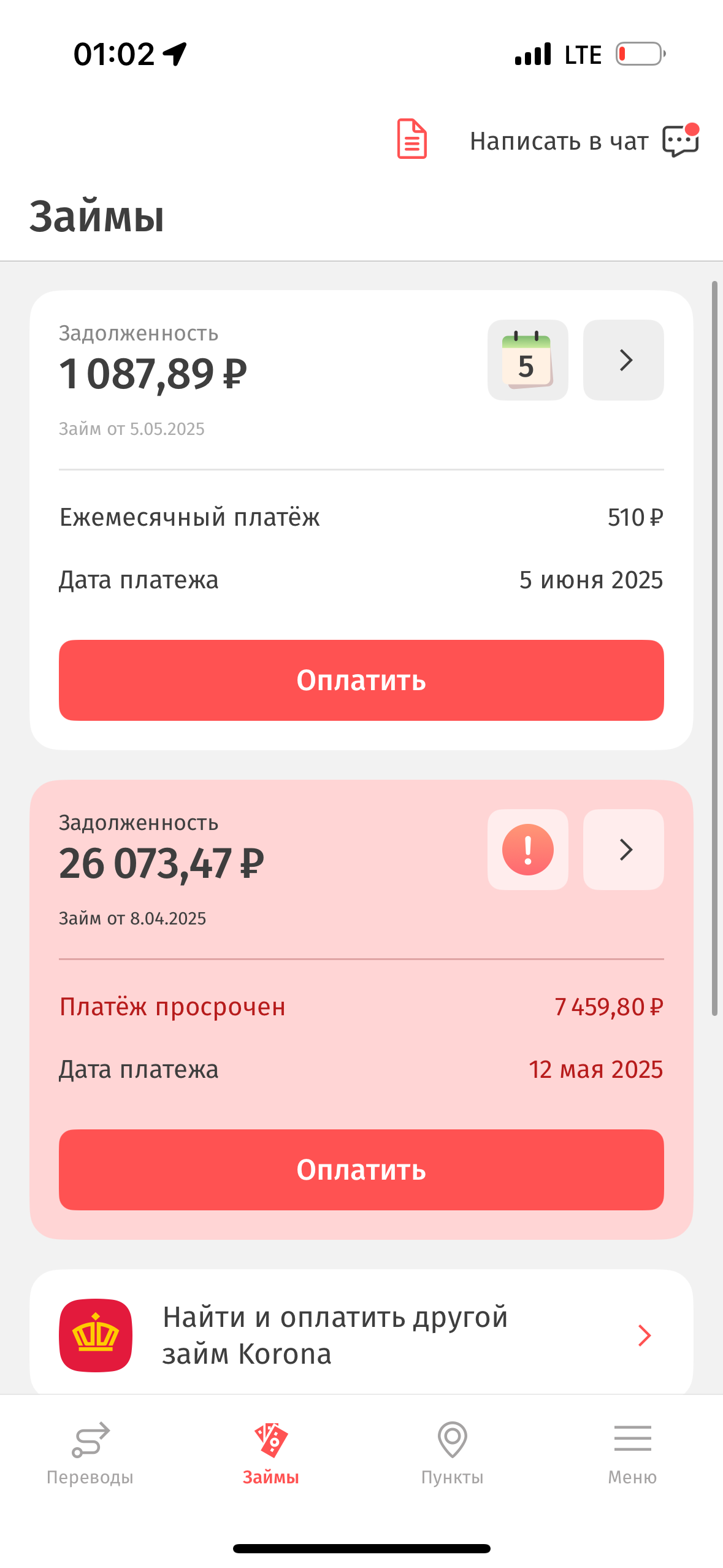Open "Найти и оплатить другой займ Korona"
Viewport: 723px width, 1568px height.
pos(361,1335)
